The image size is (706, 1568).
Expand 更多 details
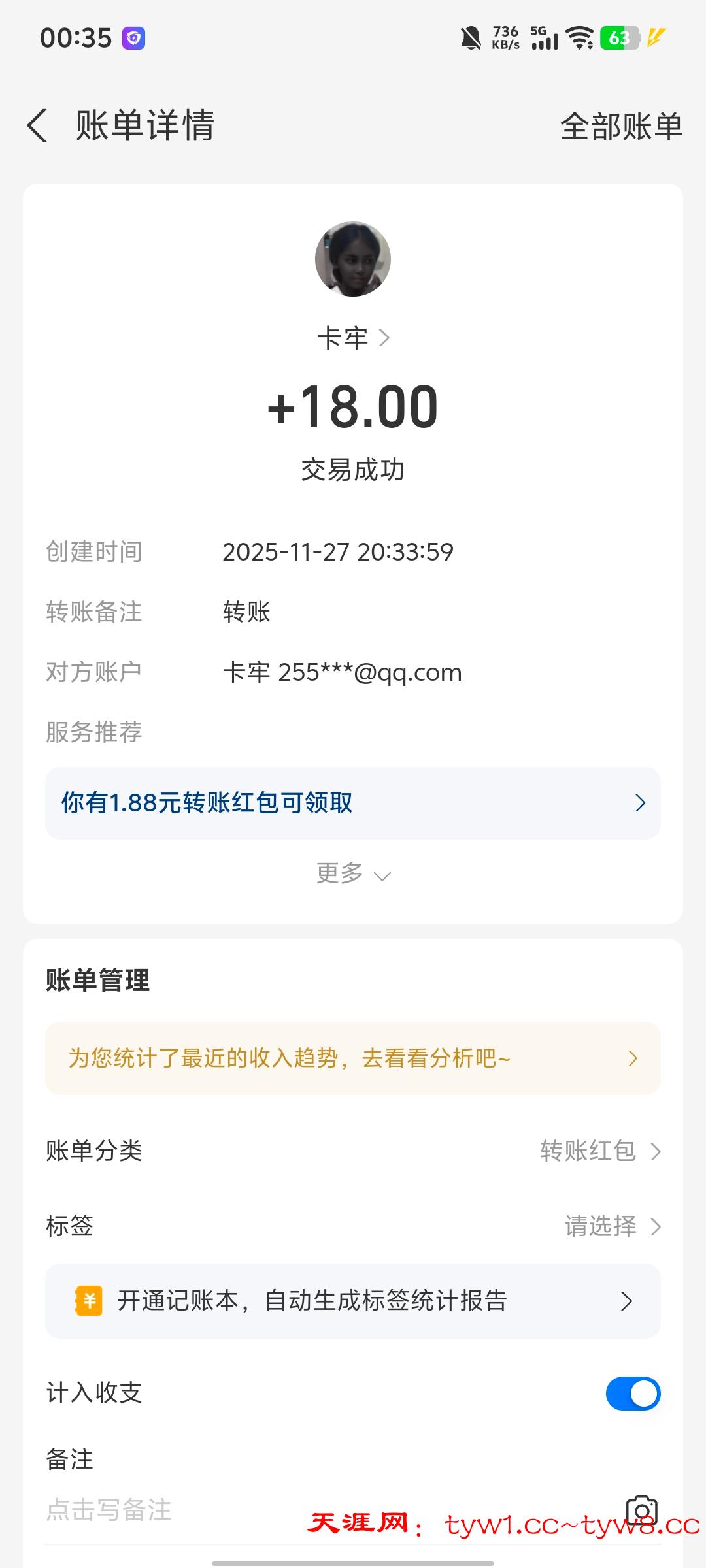(353, 874)
